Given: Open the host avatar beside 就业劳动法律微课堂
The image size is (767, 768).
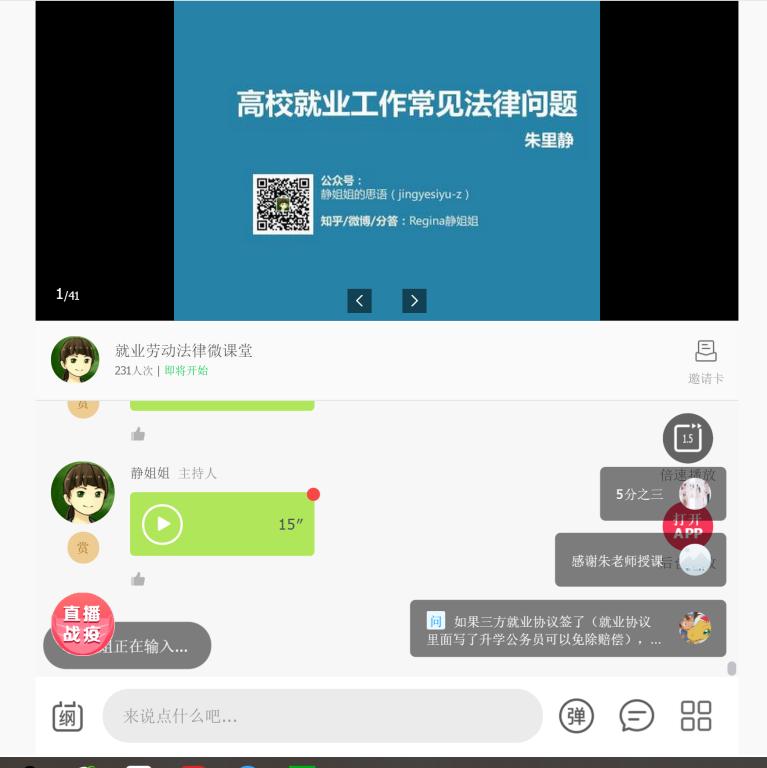Looking at the screenshot, I should coord(75,360).
